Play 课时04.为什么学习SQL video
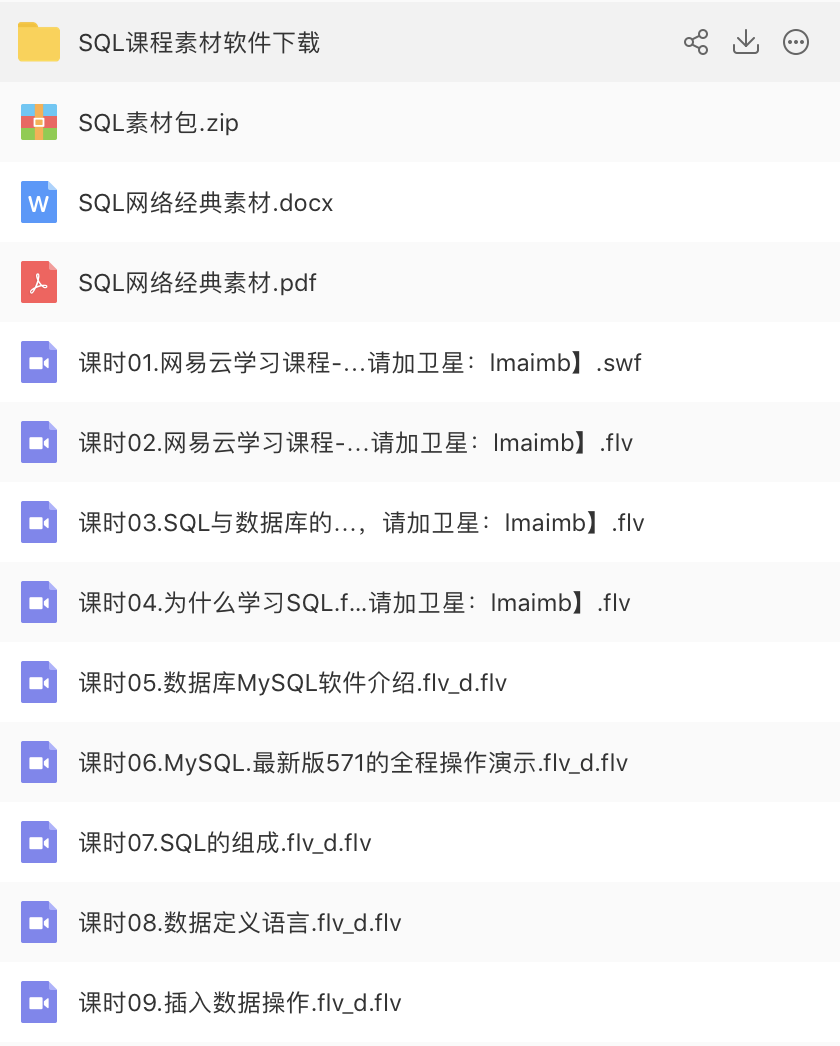The width and height of the screenshot is (840, 1046). coord(354,603)
